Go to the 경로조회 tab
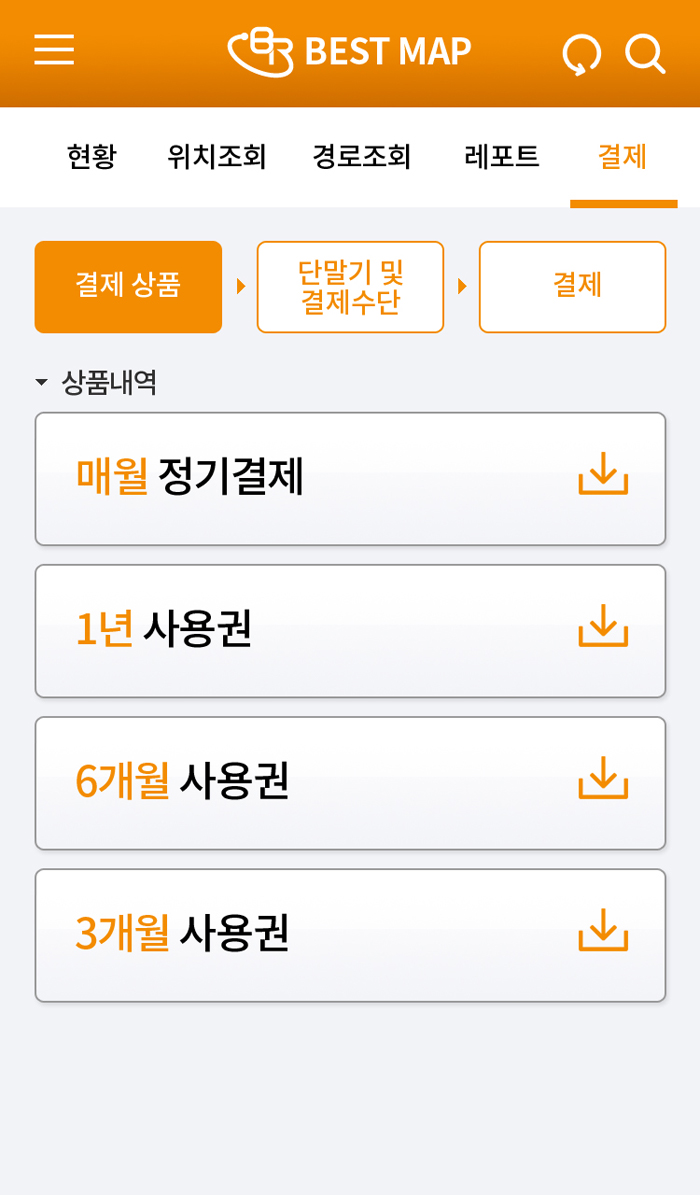 coord(362,157)
